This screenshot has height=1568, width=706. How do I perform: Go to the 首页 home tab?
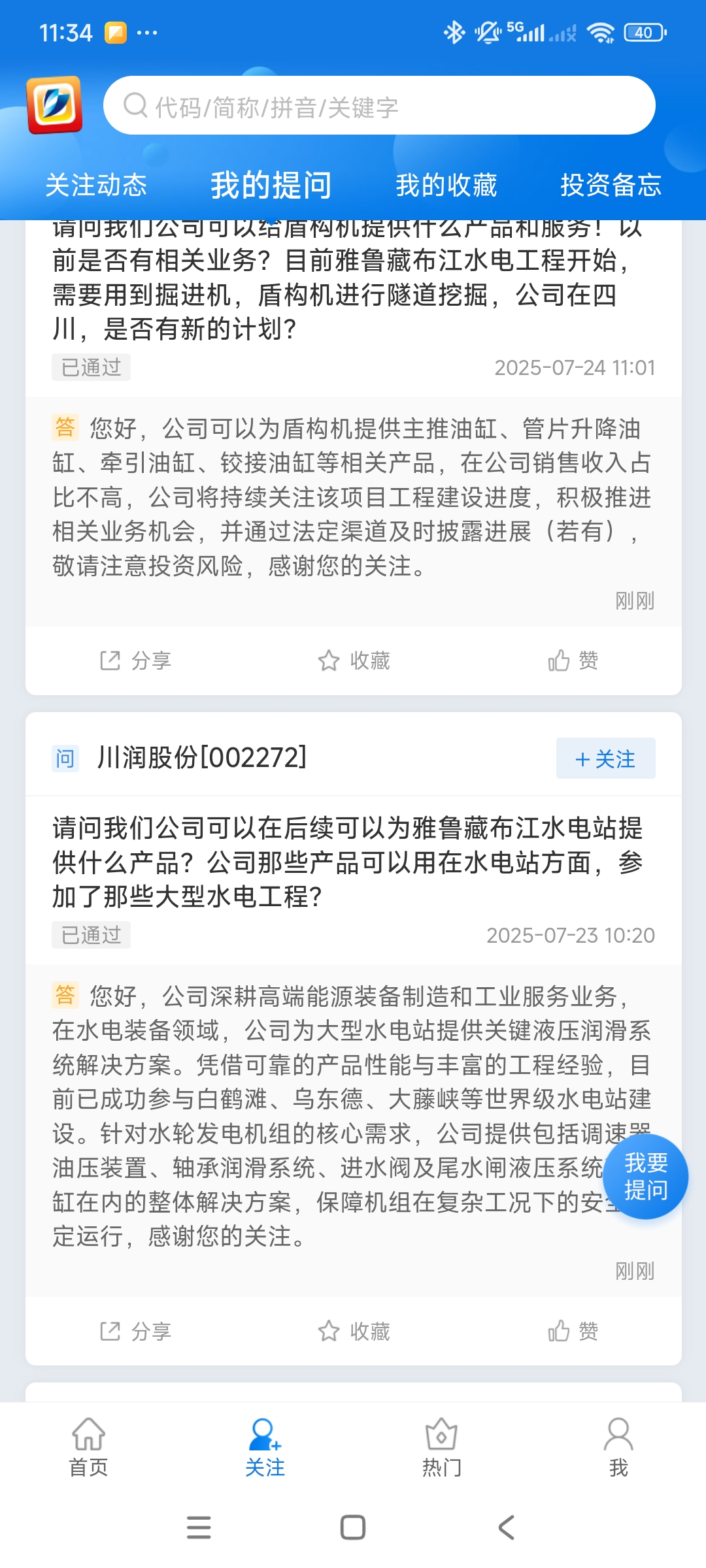tap(88, 1448)
